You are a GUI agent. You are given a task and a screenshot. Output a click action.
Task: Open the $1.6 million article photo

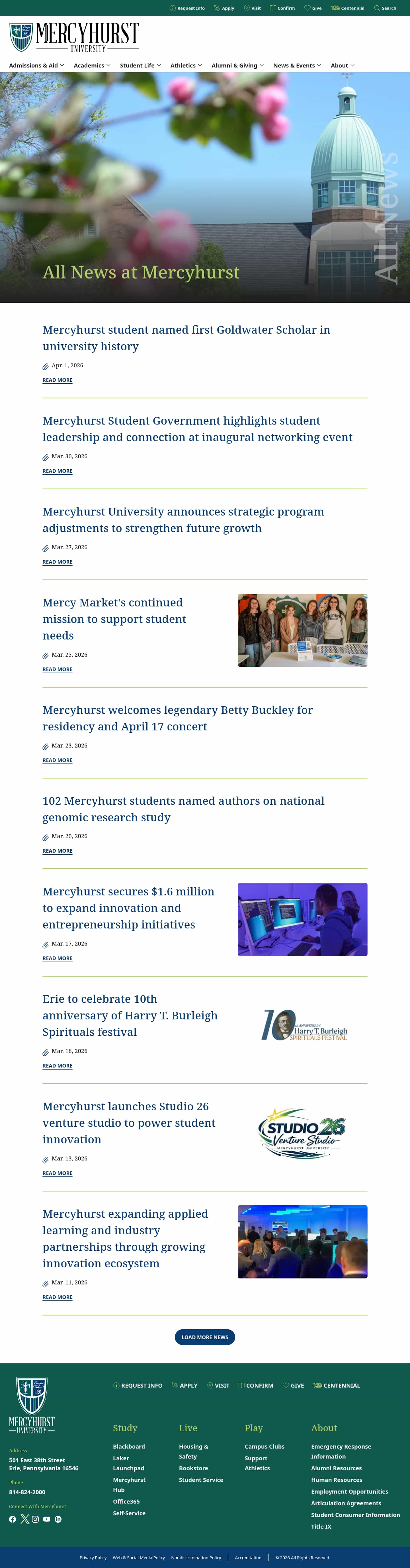(x=302, y=919)
